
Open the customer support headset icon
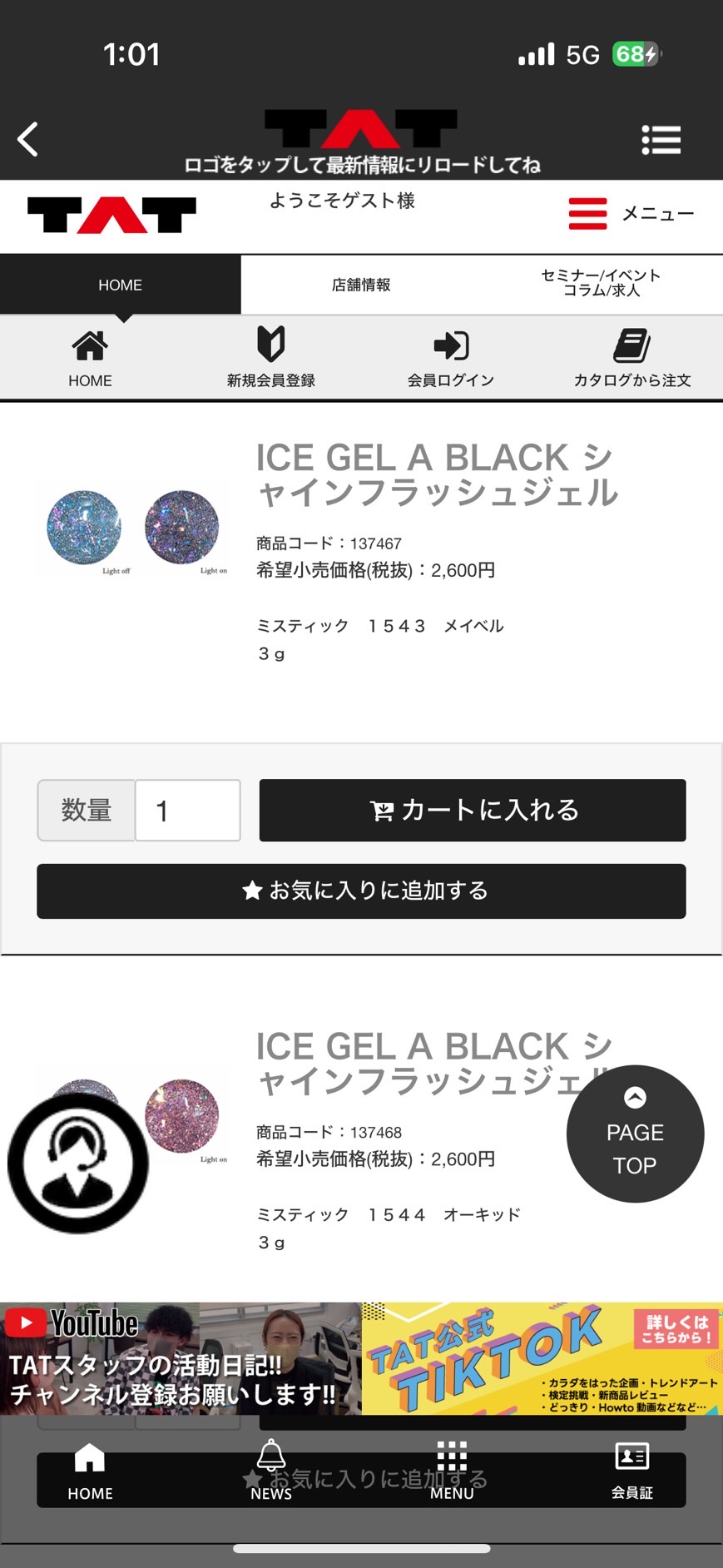pos(78,1163)
